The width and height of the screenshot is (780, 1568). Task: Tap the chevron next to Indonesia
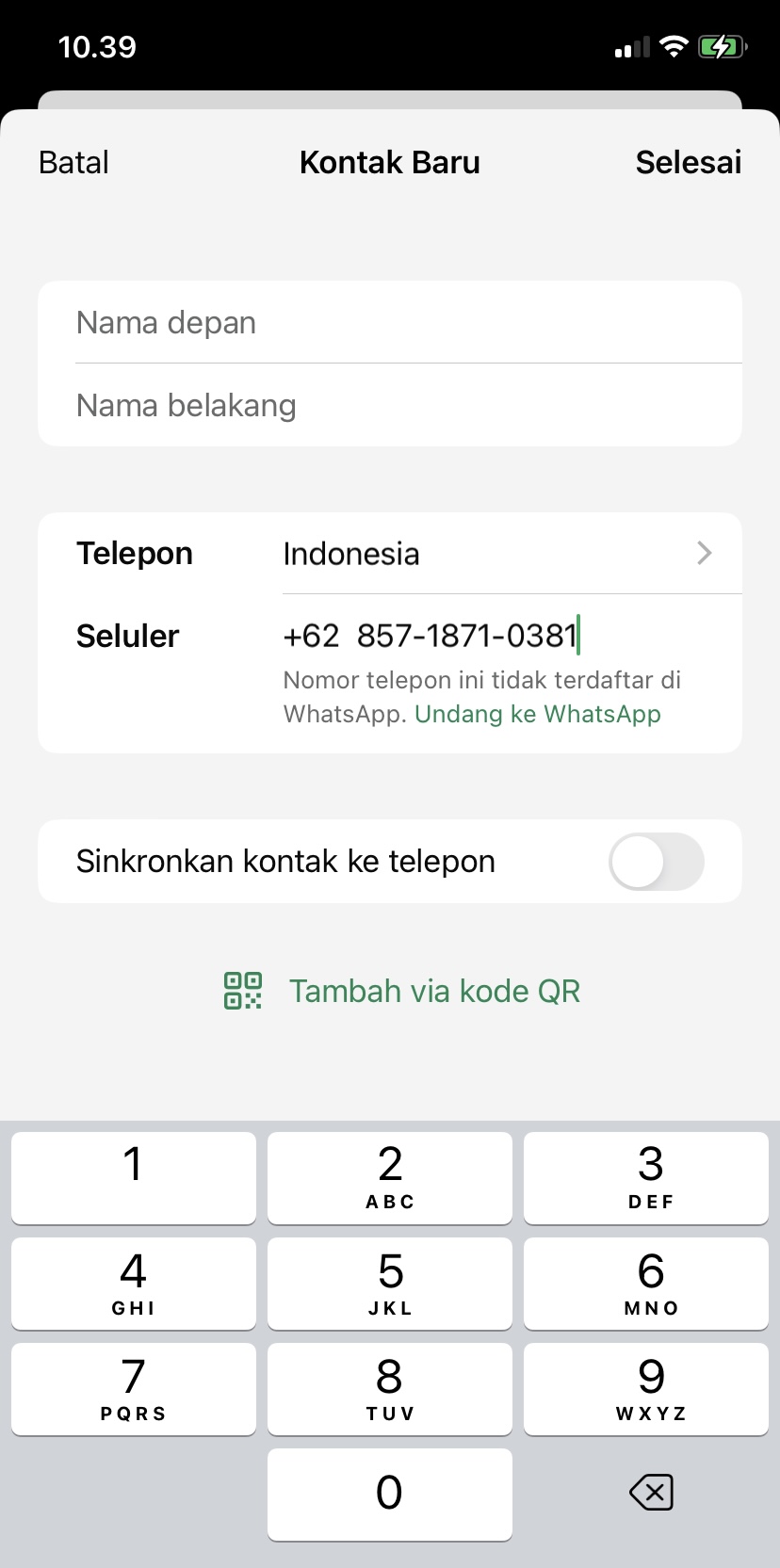tap(704, 554)
